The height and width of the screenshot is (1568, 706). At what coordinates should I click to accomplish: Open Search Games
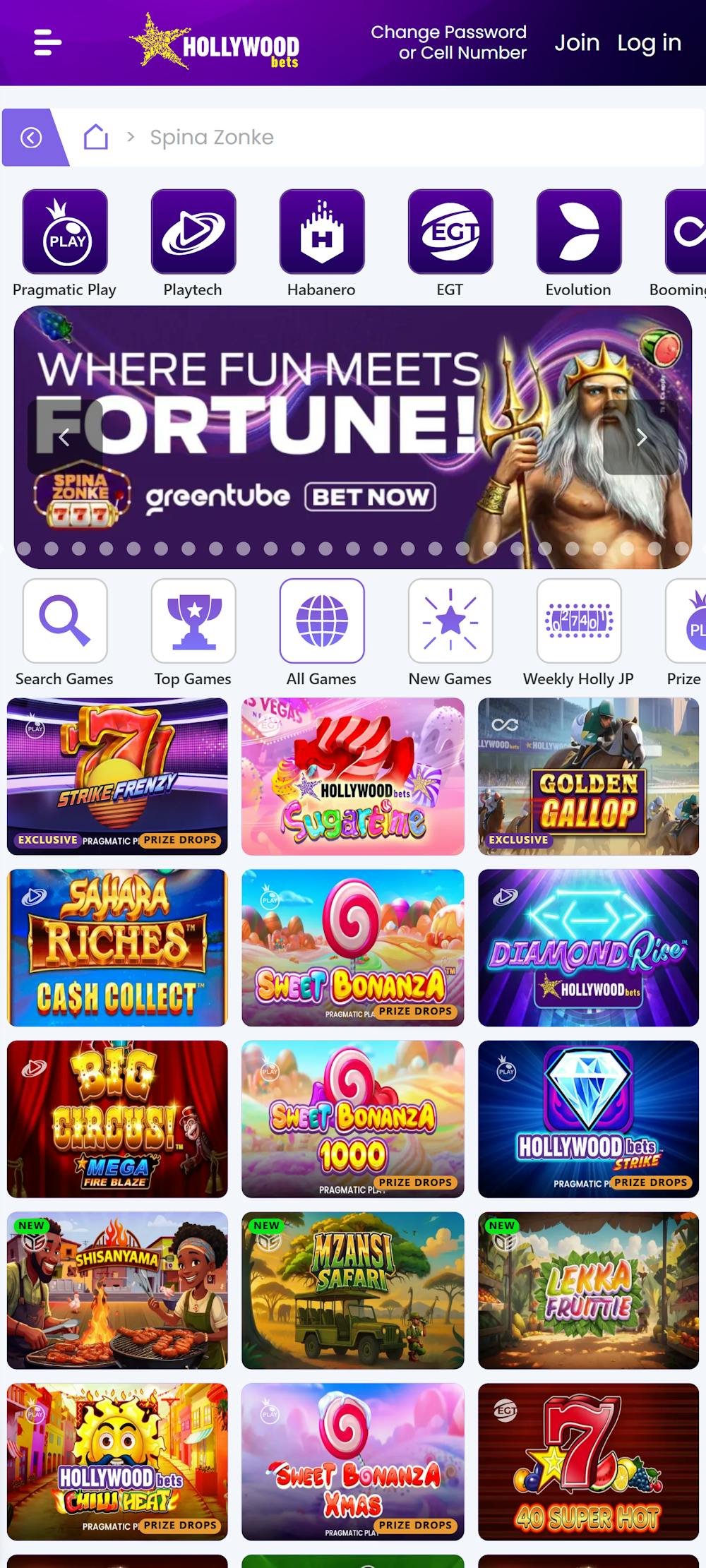click(x=65, y=621)
